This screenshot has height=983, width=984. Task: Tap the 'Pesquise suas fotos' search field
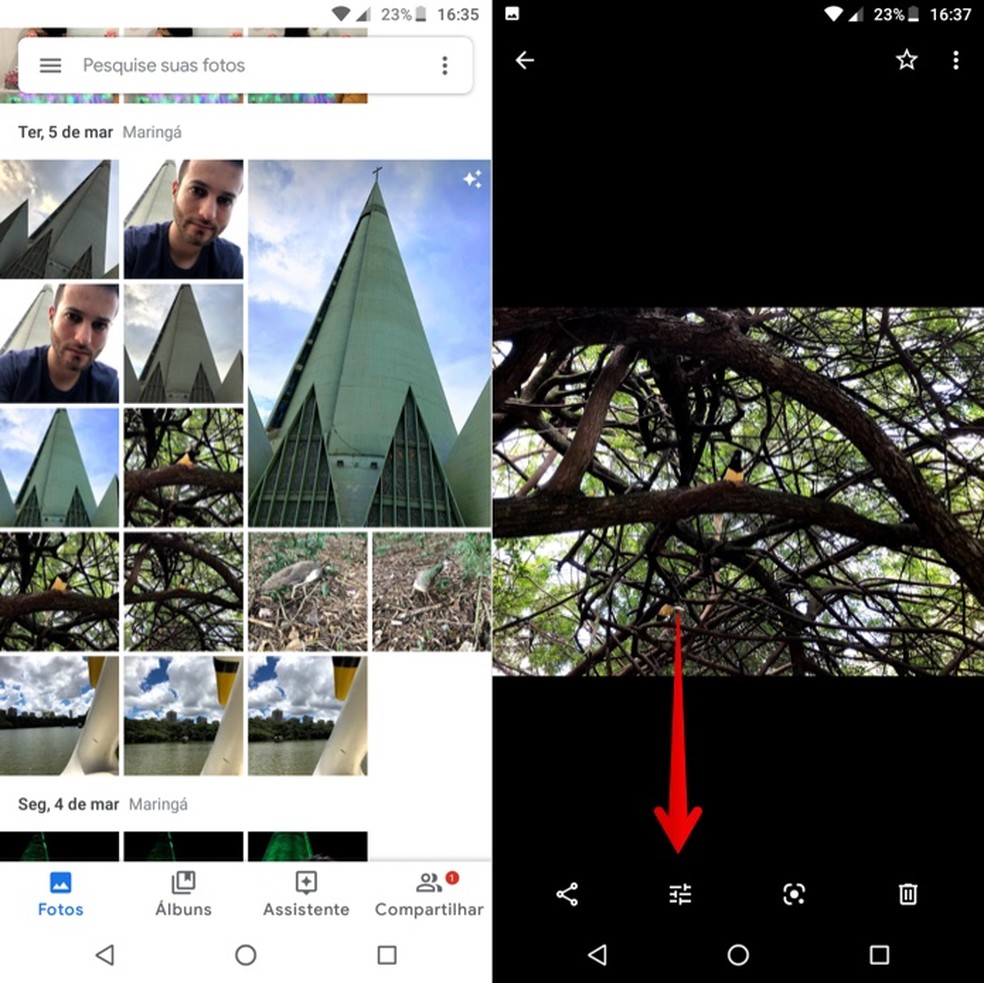(230, 66)
